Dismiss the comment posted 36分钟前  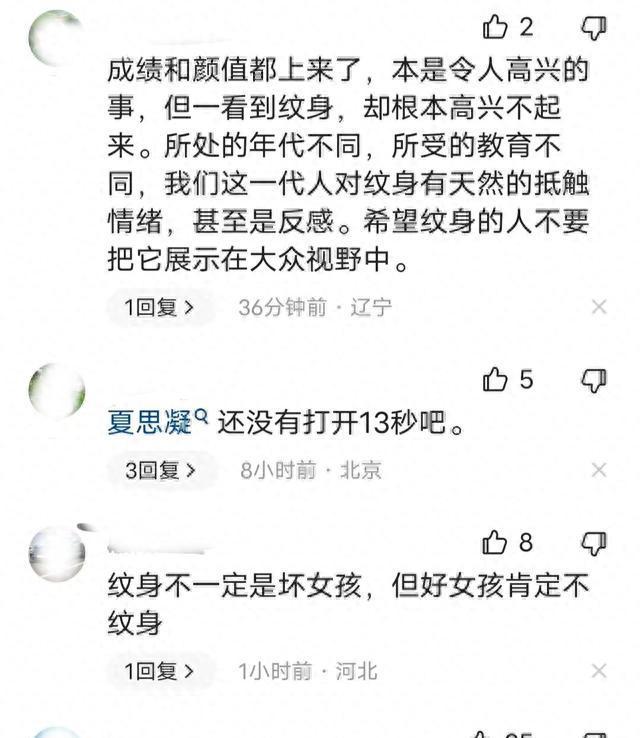(599, 307)
